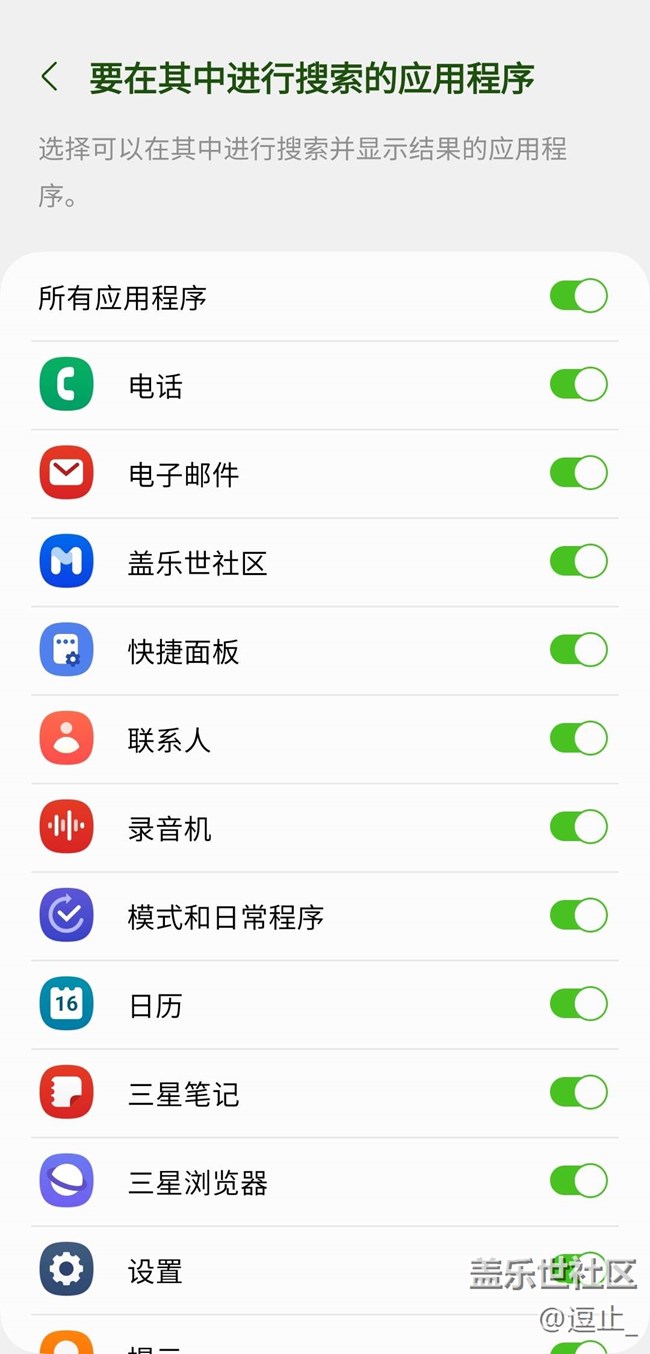Disable 联系人 from search results
The height and width of the screenshot is (1354, 650).
coord(578,739)
